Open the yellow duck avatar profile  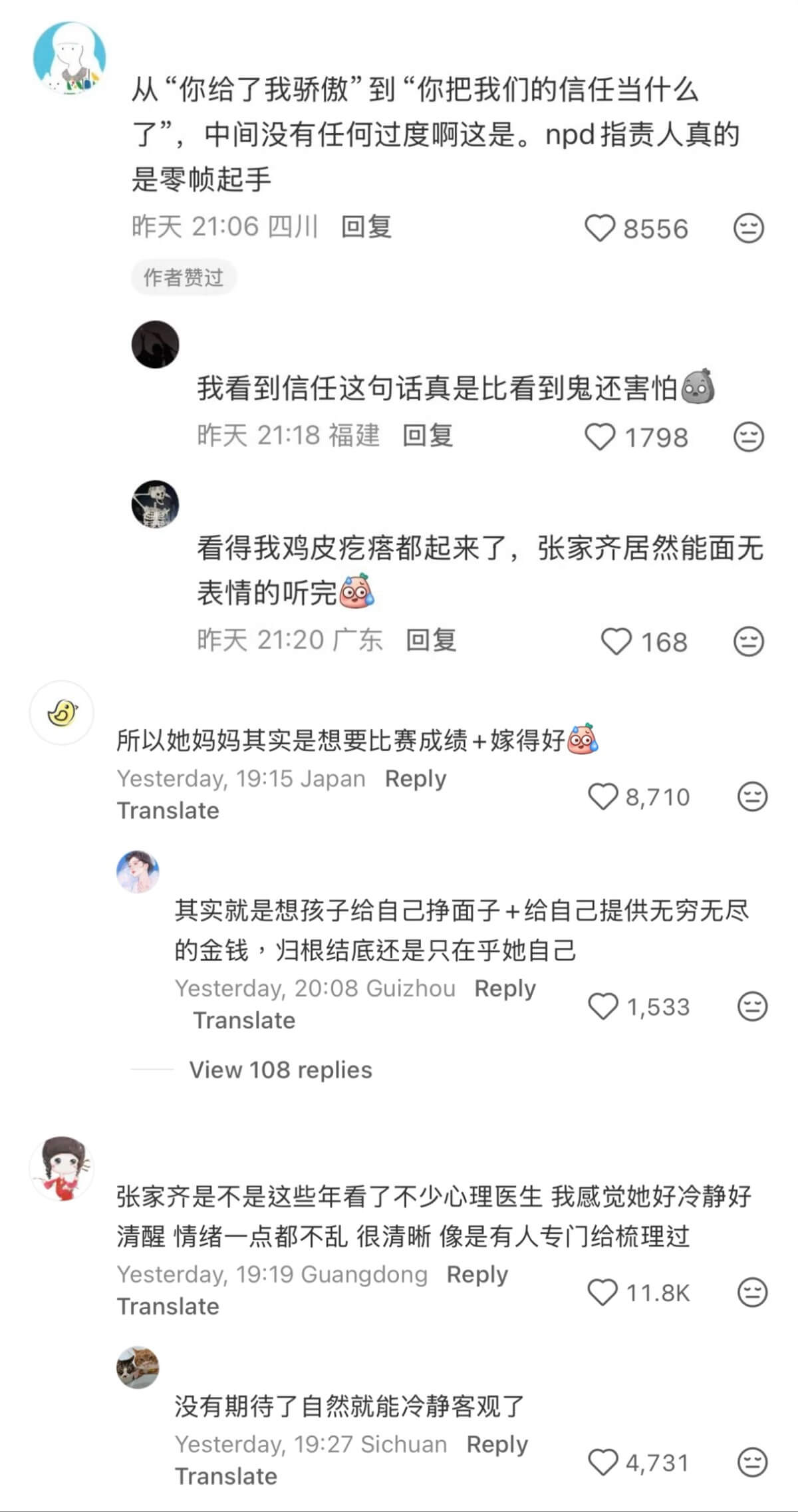[62, 712]
